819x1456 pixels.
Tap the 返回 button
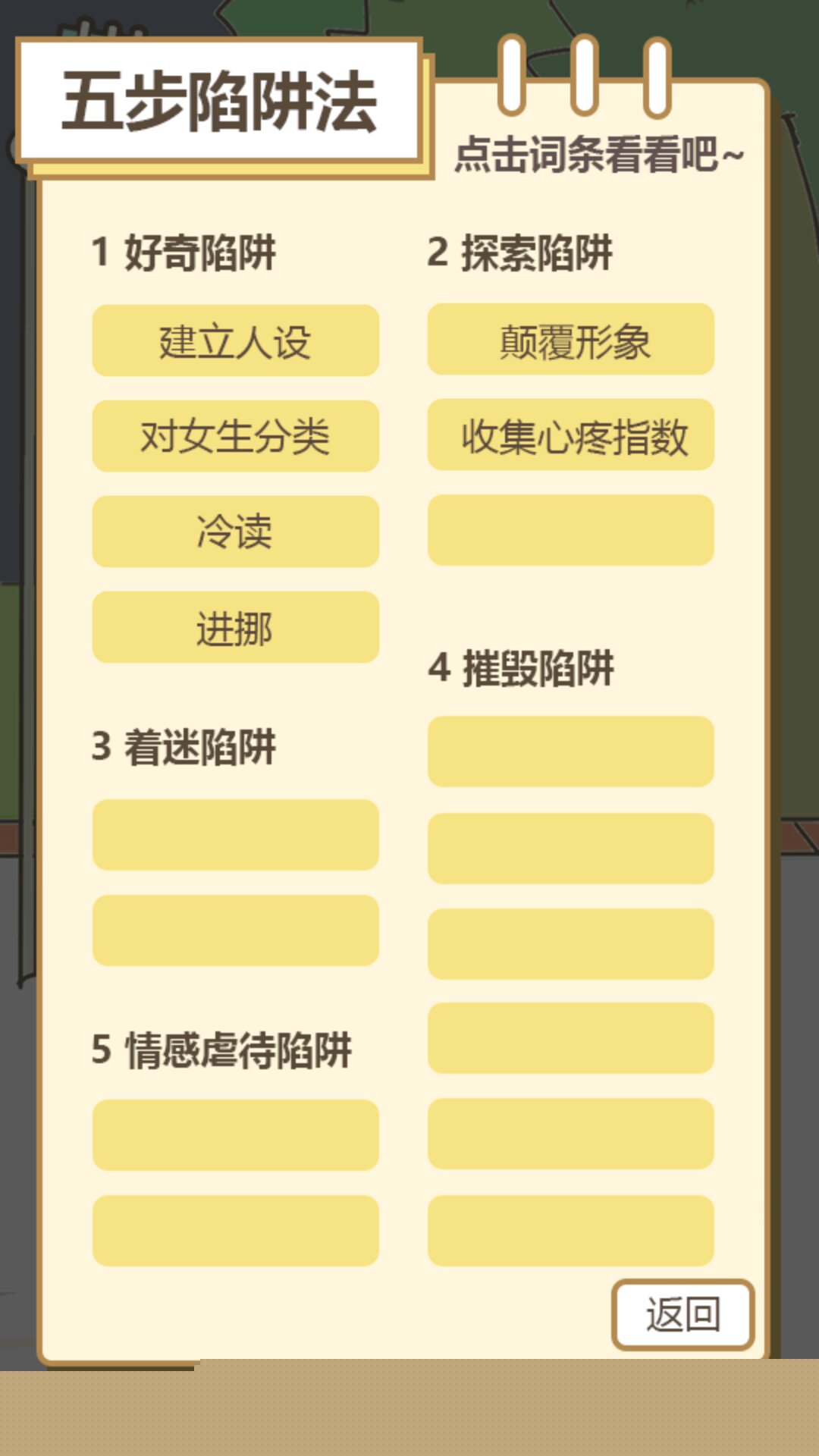pyautogui.click(x=682, y=1314)
